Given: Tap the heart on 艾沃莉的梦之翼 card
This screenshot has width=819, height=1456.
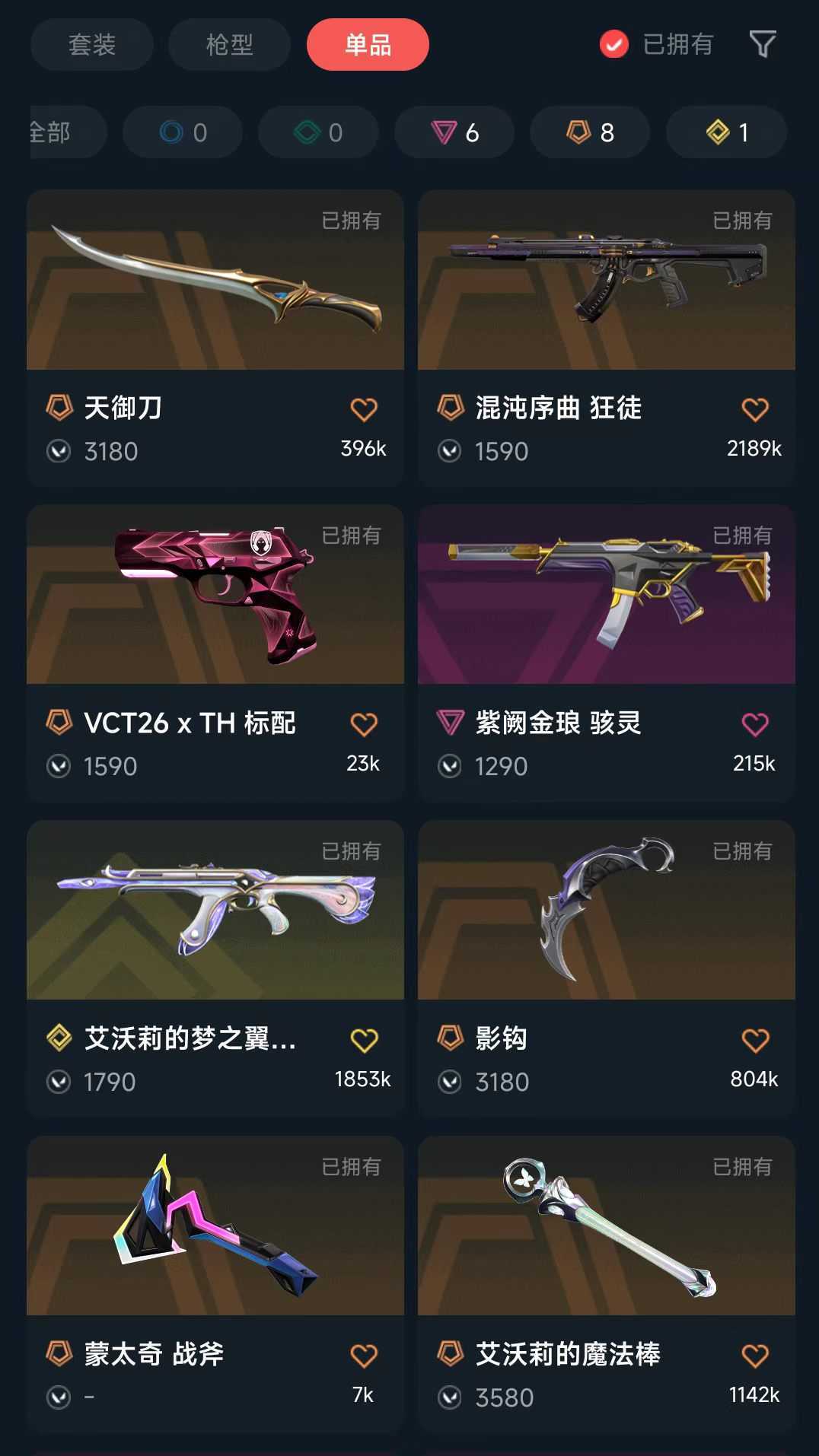Looking at the screenshot, I should (364, 1040).
